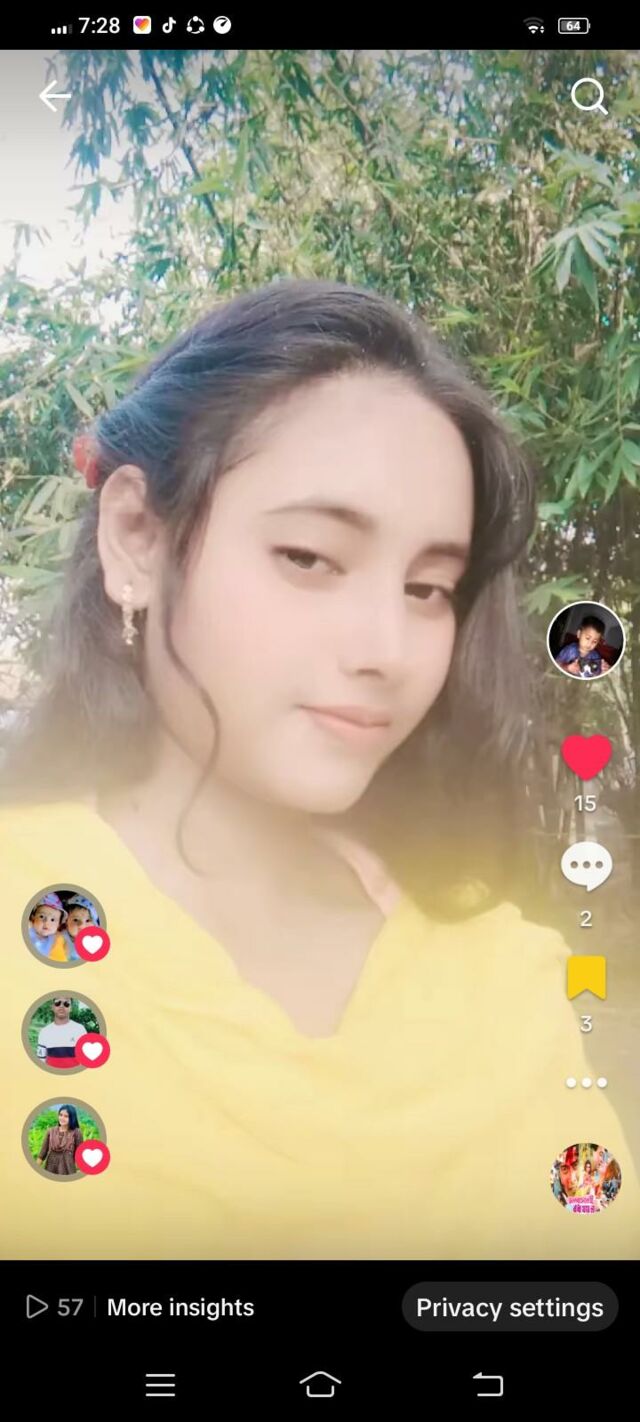Open the three-dot more options
The image size is (640, 1422).
(586, 1082)
